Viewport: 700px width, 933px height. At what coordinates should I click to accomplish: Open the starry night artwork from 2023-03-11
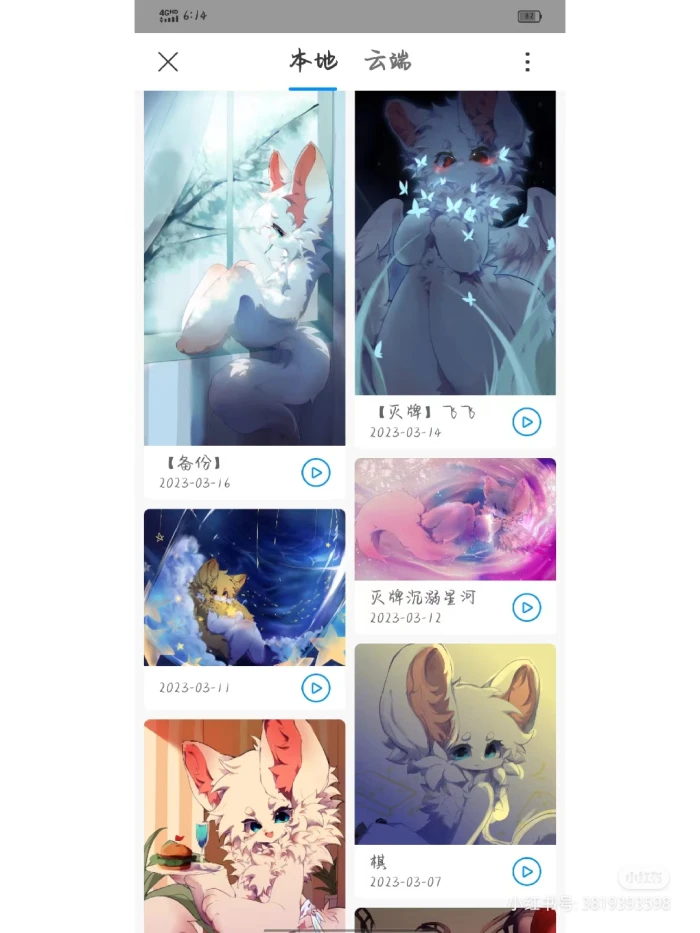click(244, 587)
